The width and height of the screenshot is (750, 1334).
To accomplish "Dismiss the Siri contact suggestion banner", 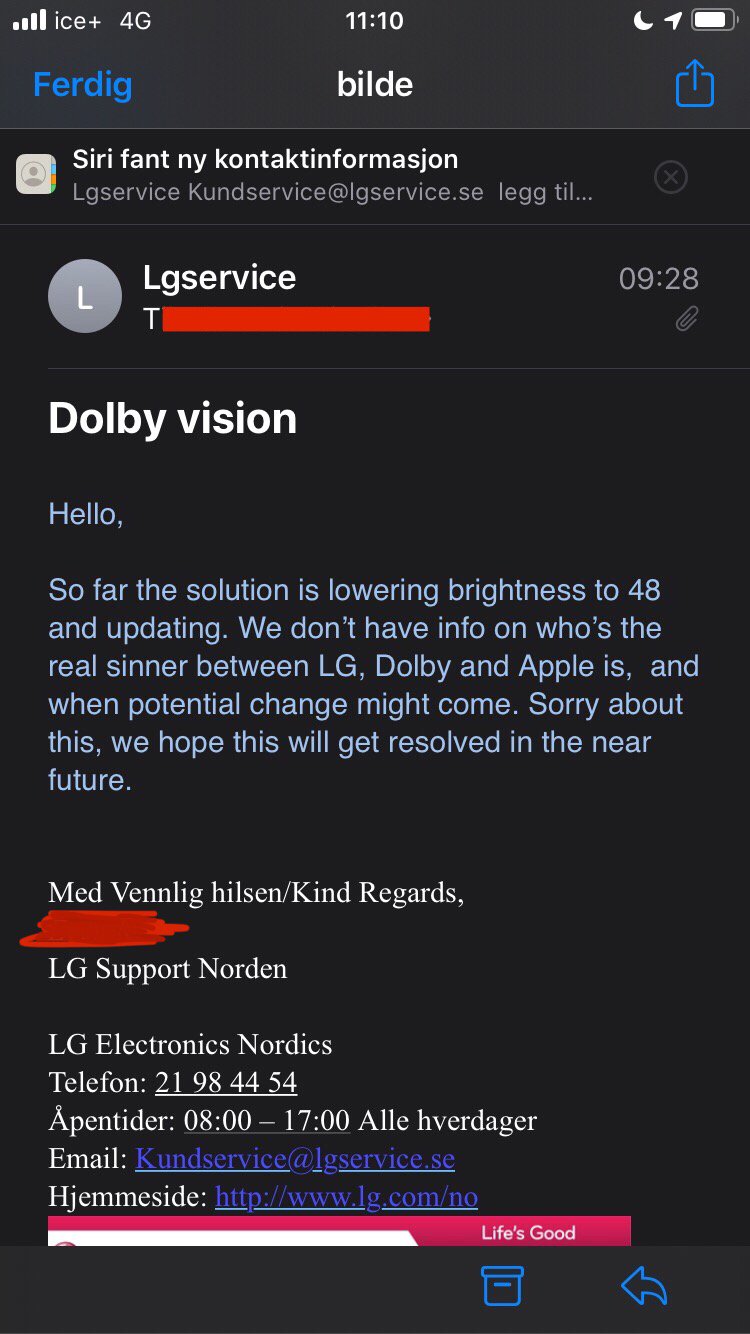I will (x=670, y=178).
